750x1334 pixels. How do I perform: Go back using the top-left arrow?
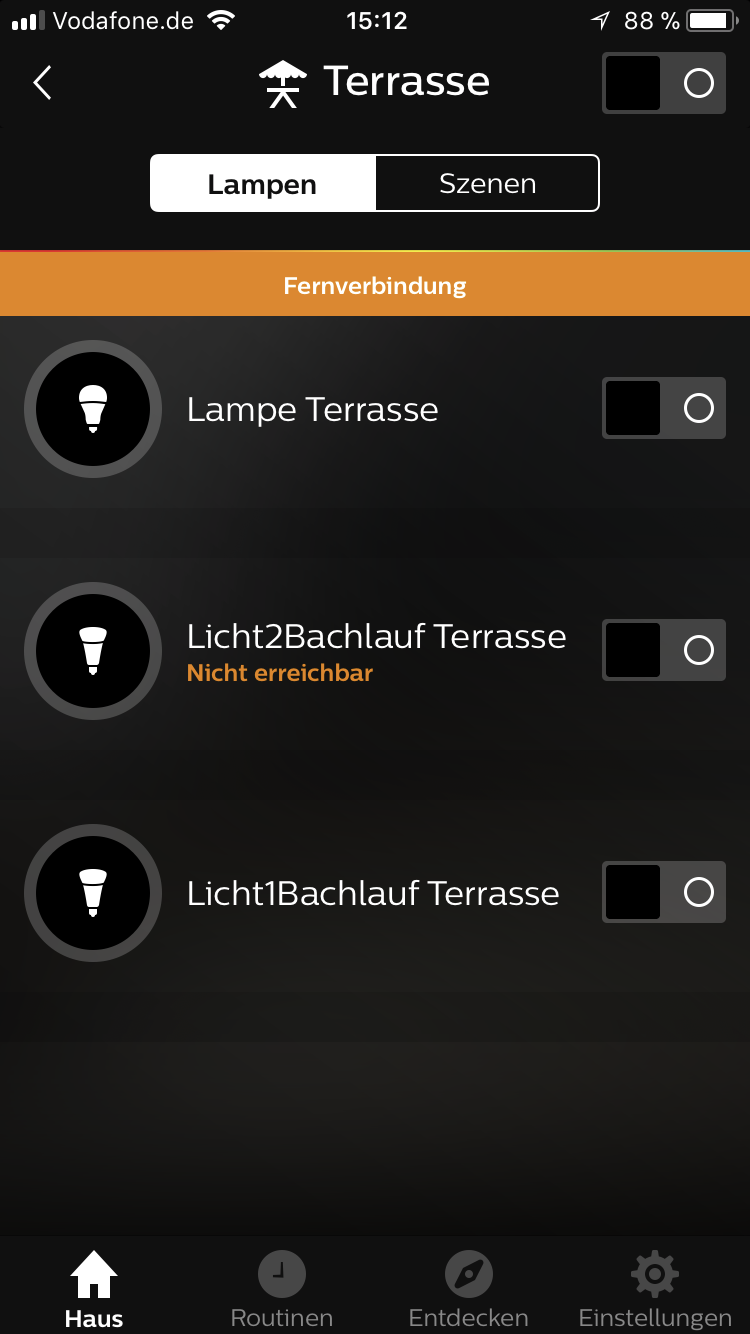click(x=42, y=83)
